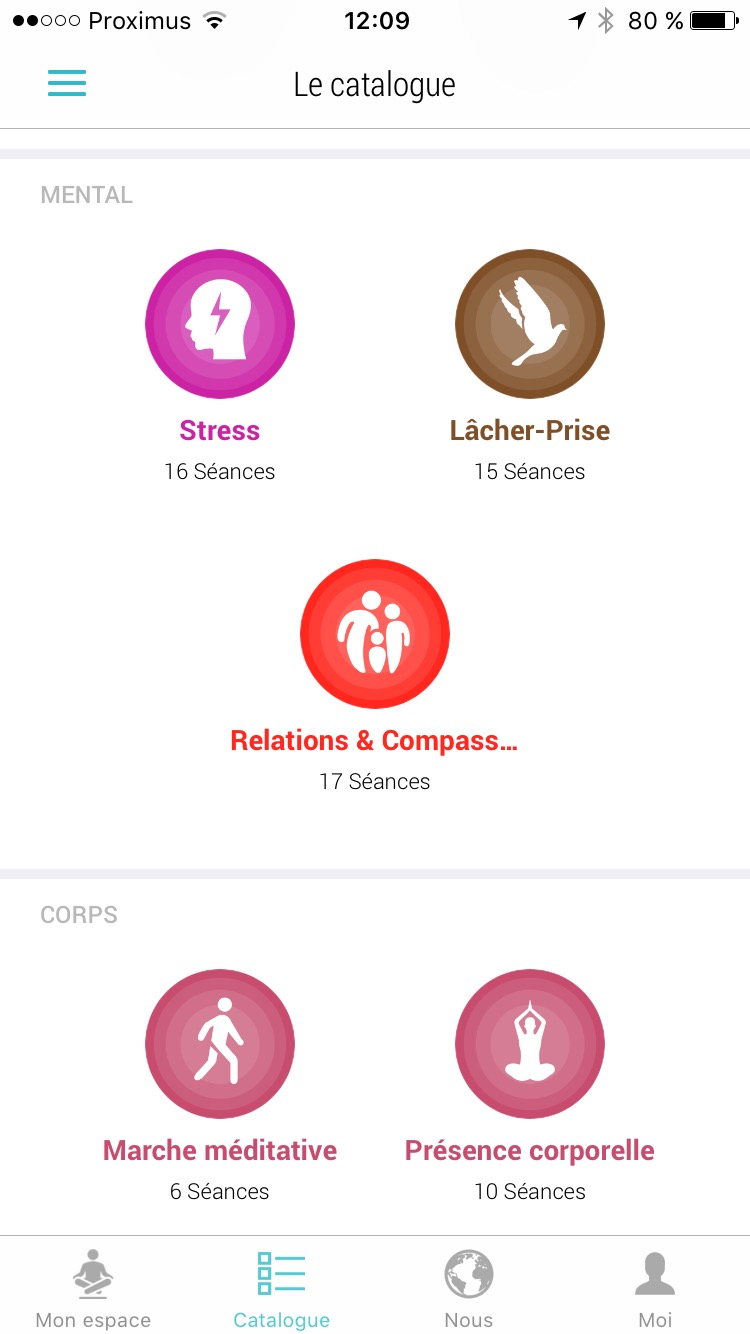Switch to the Moi profile tab

point(655,1288)
